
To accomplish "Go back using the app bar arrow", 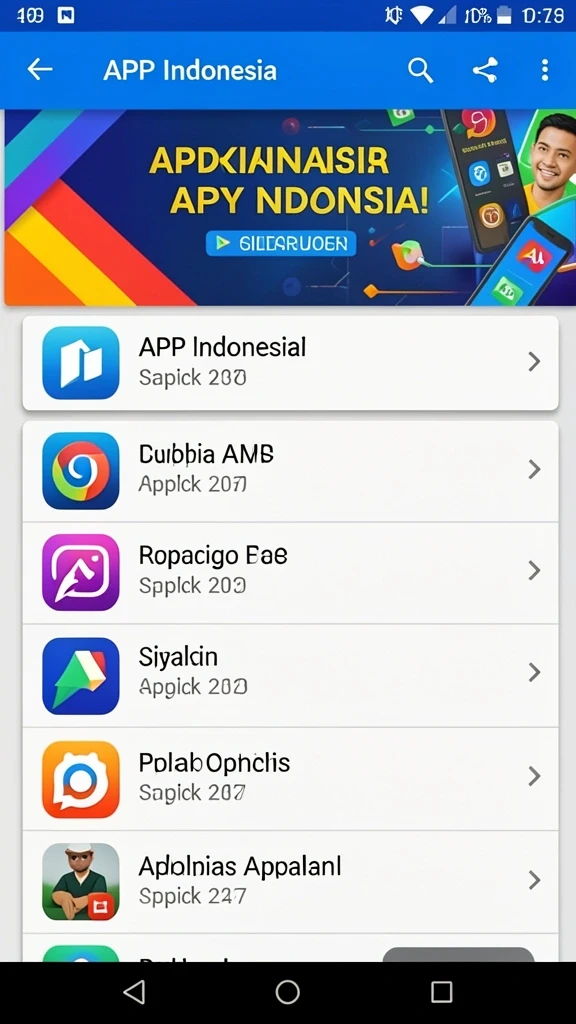I will (x=40, y=69).
